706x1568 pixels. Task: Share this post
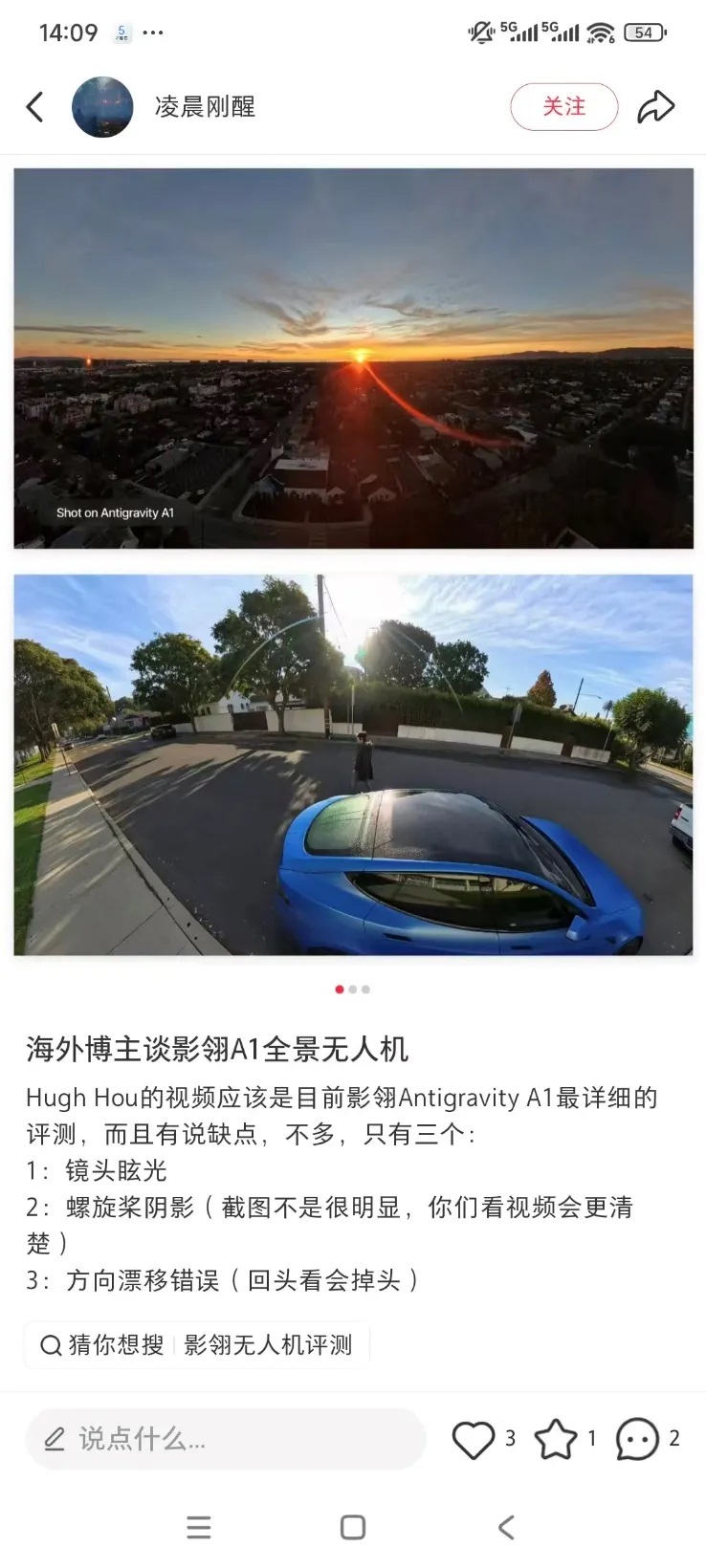(655, 106)
